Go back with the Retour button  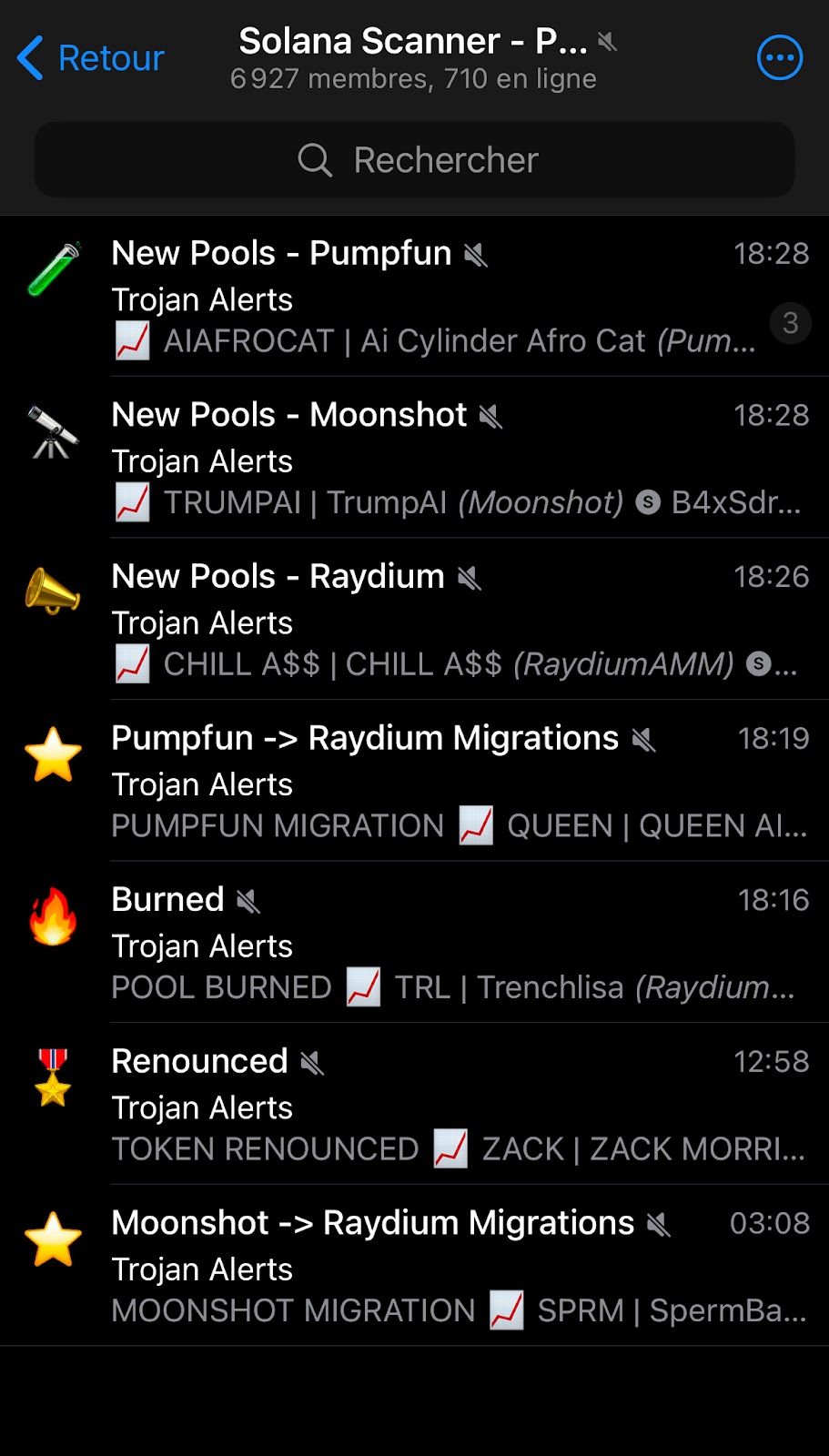click(91, 58)
